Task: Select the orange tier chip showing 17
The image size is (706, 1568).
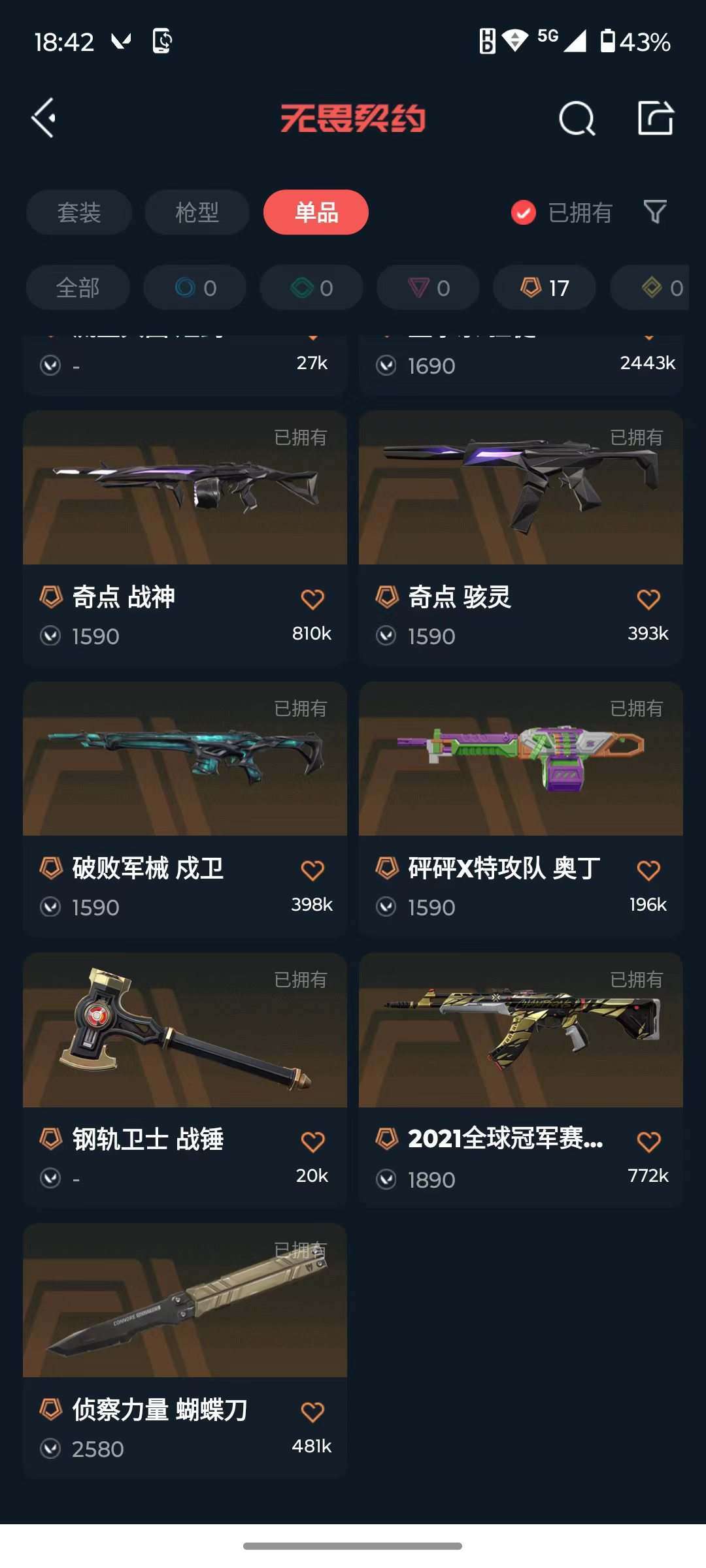Action: click(545, 287)
